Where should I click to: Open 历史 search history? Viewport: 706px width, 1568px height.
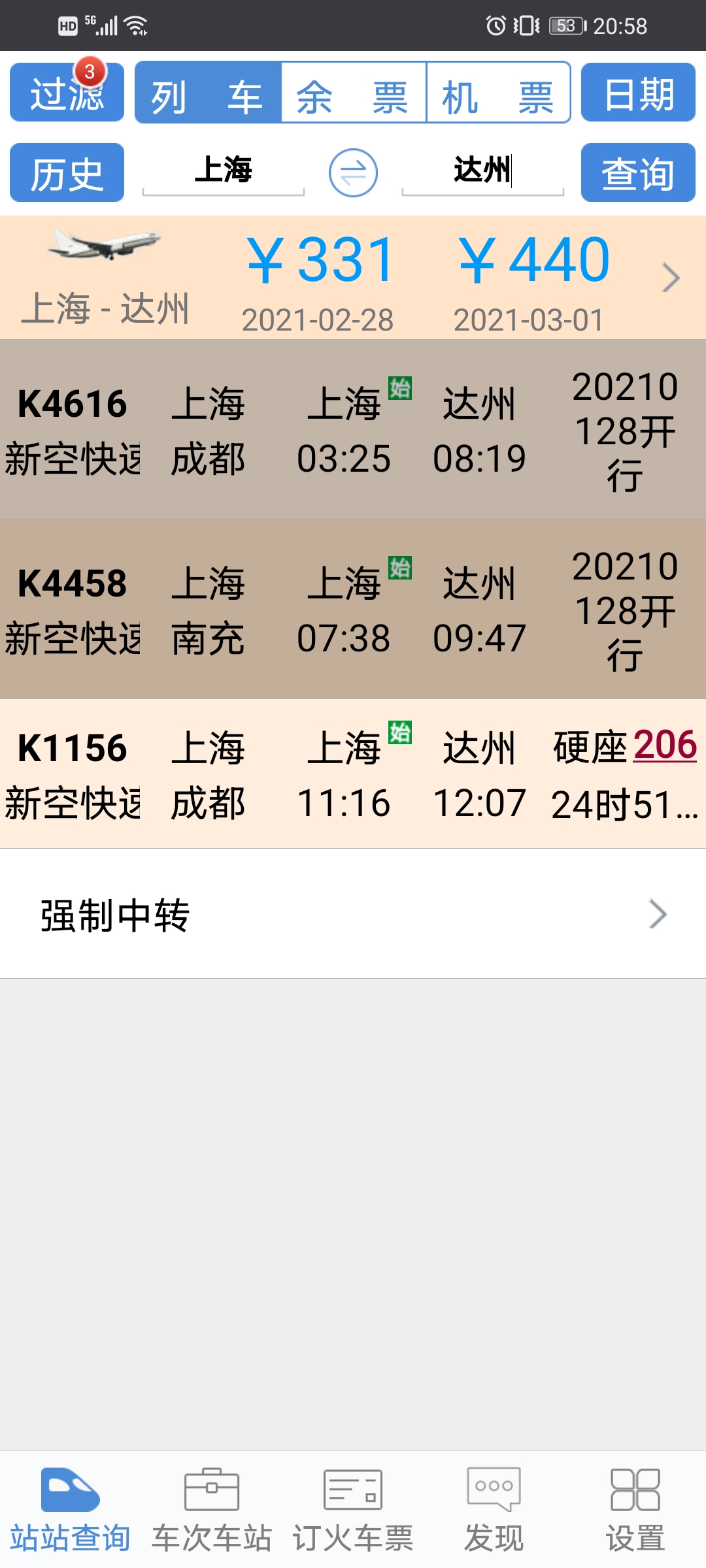[67, 172]
